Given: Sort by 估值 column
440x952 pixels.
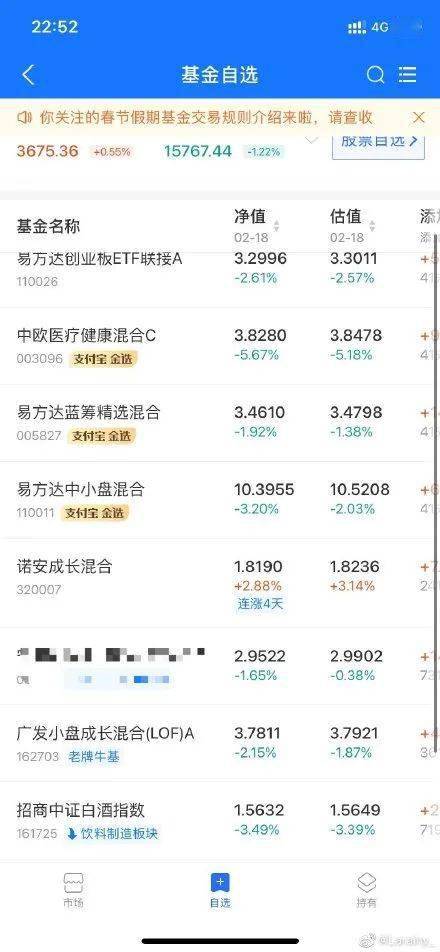Looking at the screenshot, I should pyautogui.click(x=353, y=226).
